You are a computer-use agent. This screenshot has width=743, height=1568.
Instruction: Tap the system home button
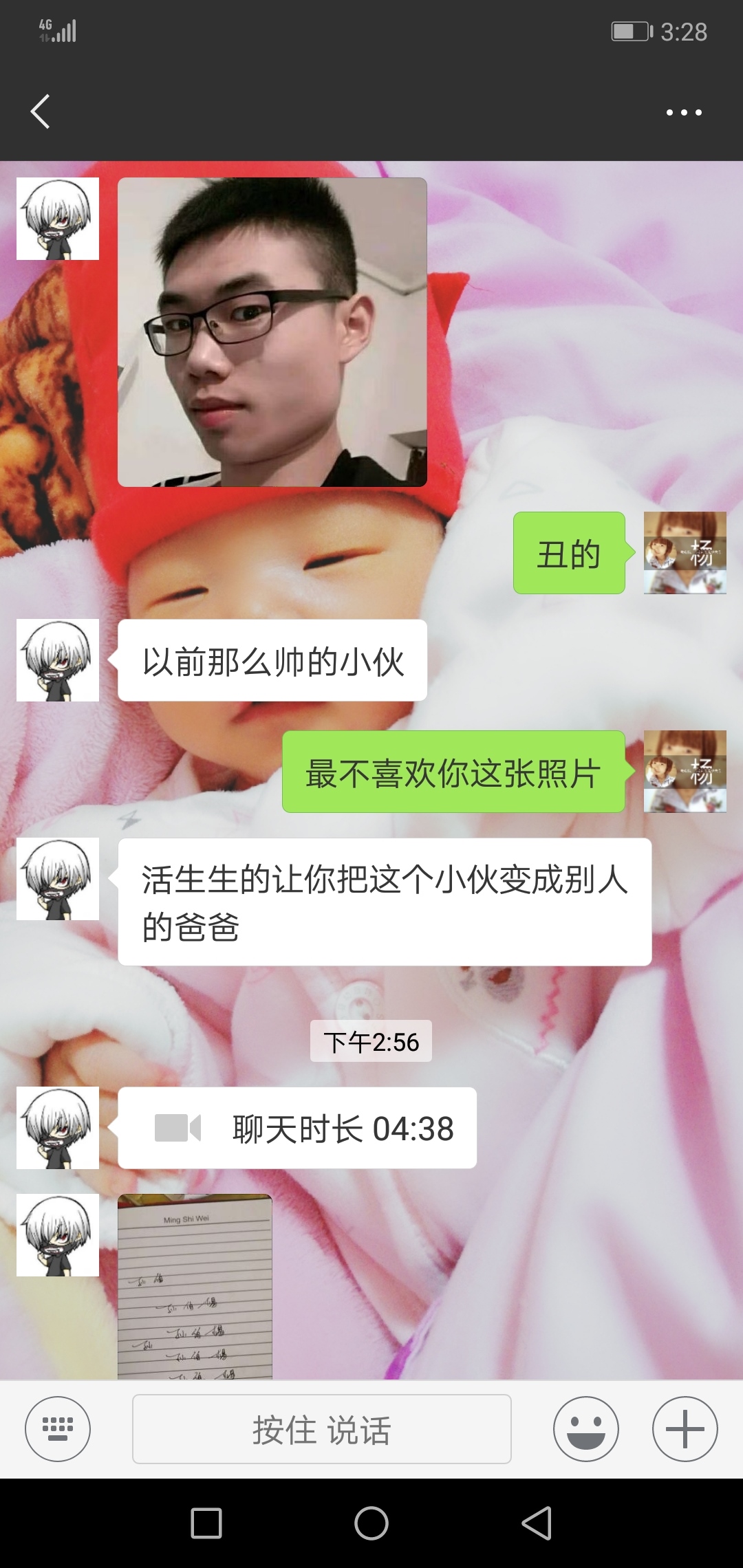(x=371, y=1523)
